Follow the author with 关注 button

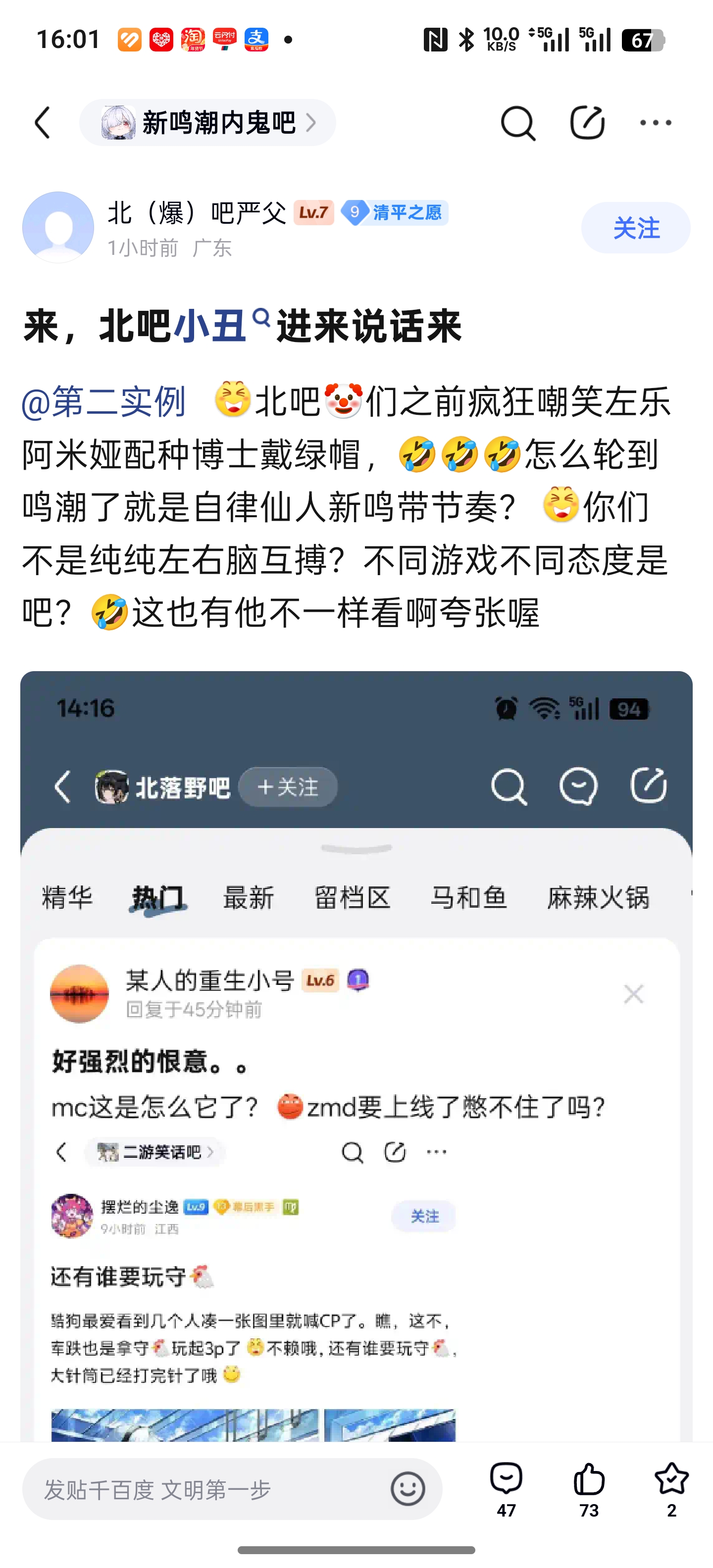636,228
